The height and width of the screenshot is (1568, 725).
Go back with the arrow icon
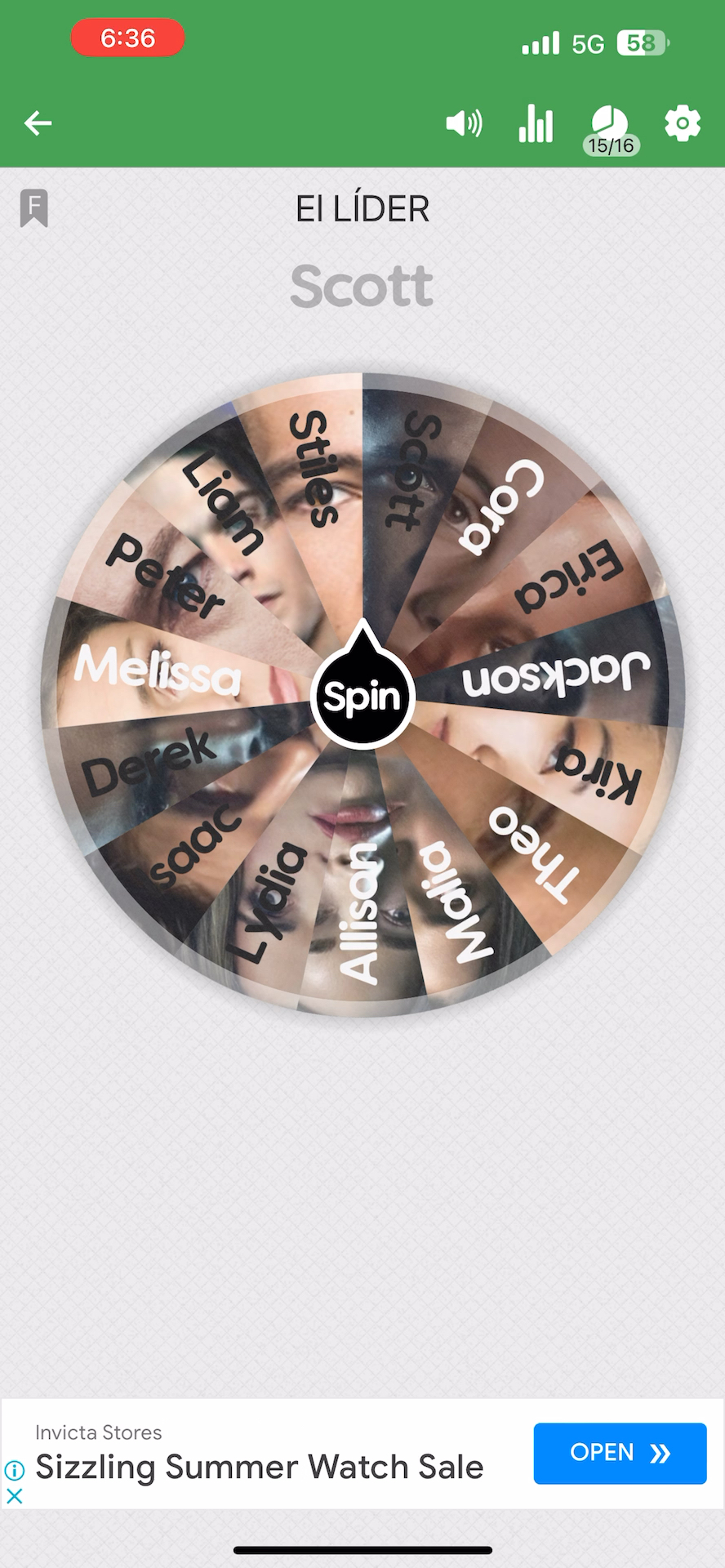tap(38, 123)
